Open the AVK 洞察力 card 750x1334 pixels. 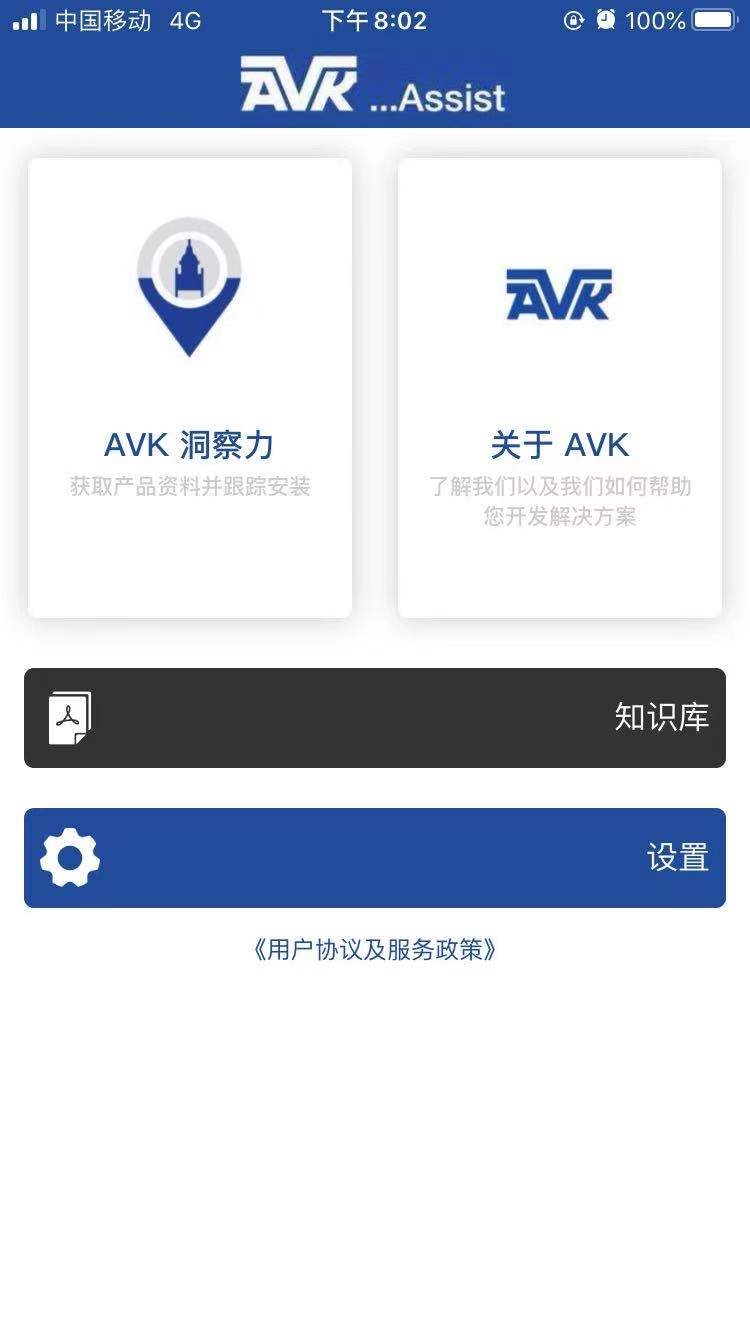[189, 385]
